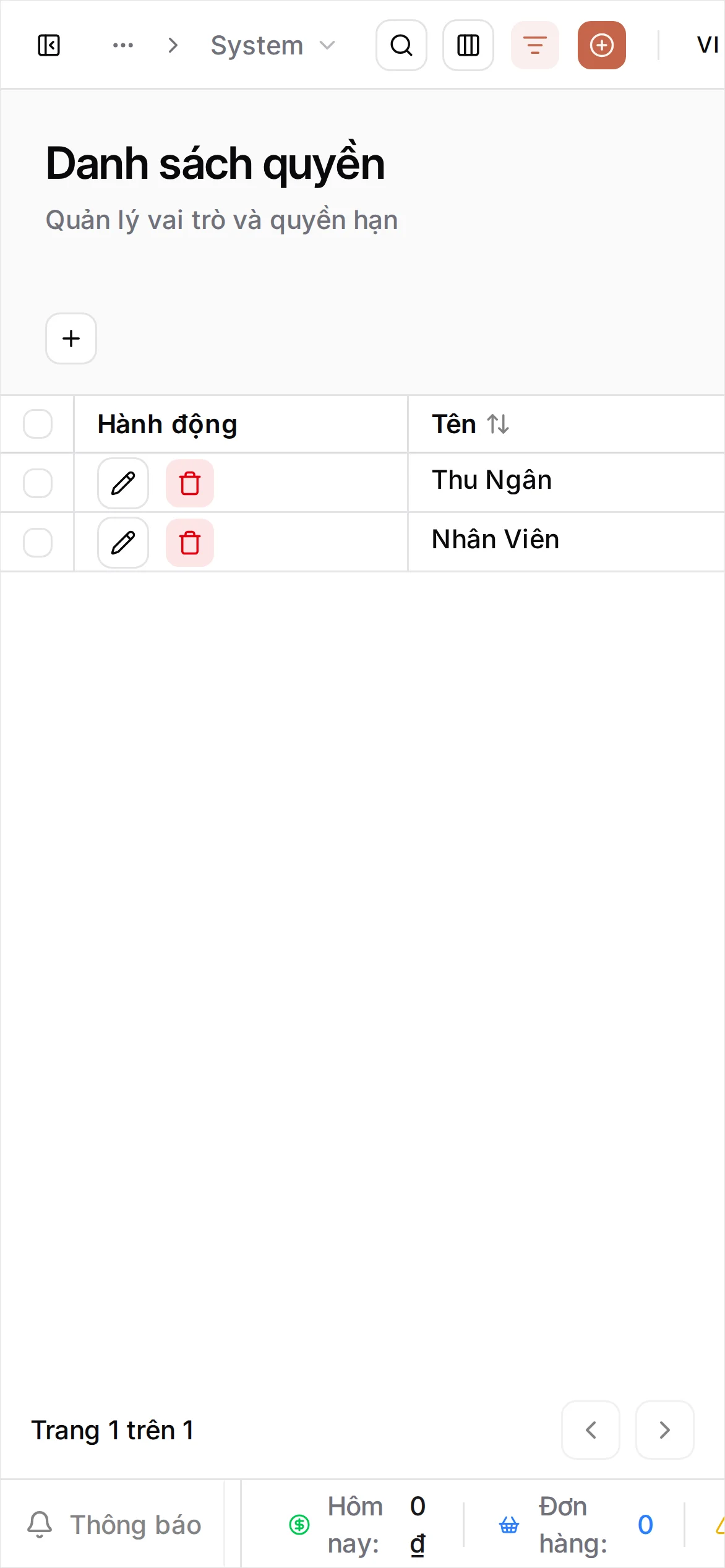Viewport: 725px width, 1568px height.
Task: Open the columns view selector
Action: [x=468, y=45]
